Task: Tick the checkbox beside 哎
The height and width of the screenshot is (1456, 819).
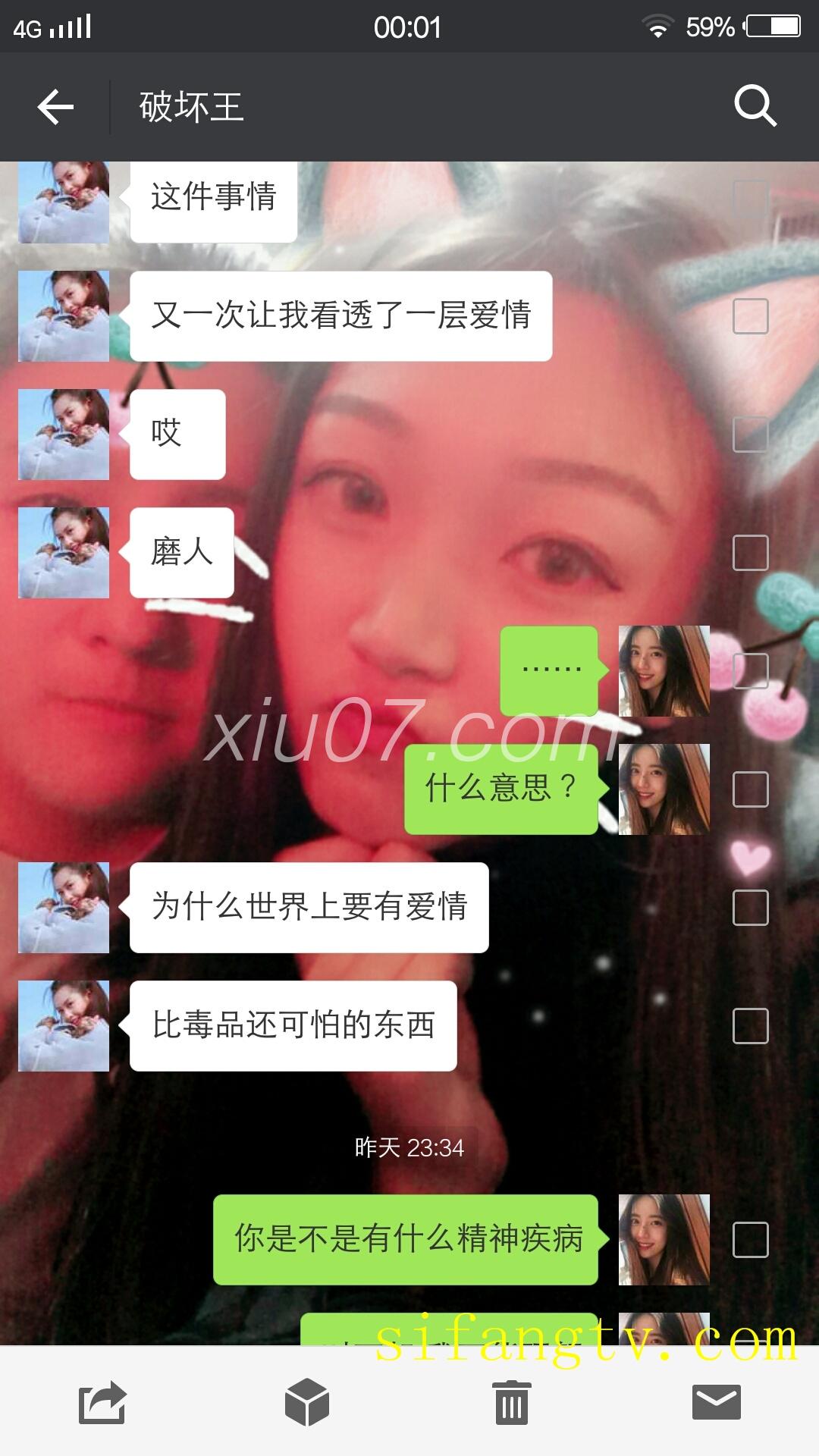Action: pos(750,435)
